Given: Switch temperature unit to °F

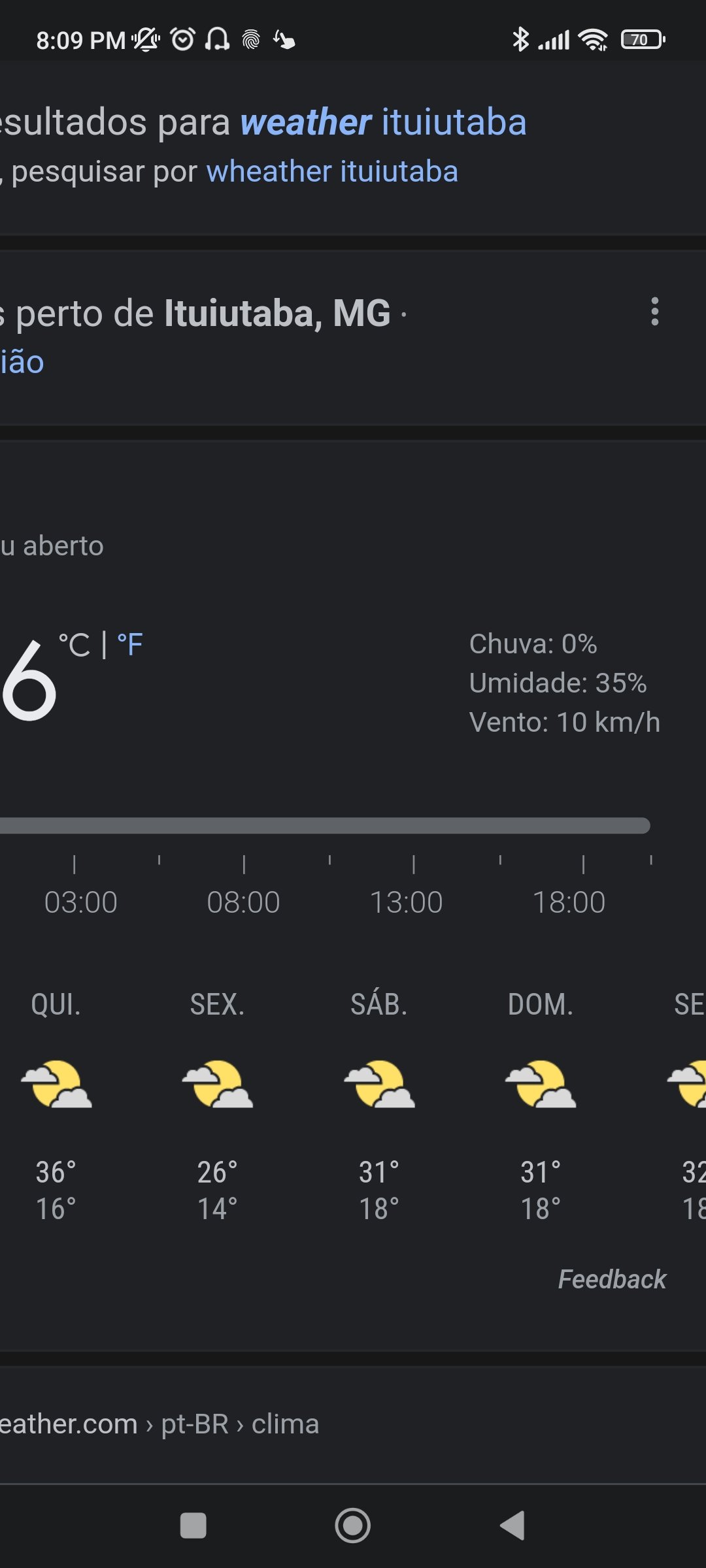Looking at the screenshot, I should pos(130,645).
